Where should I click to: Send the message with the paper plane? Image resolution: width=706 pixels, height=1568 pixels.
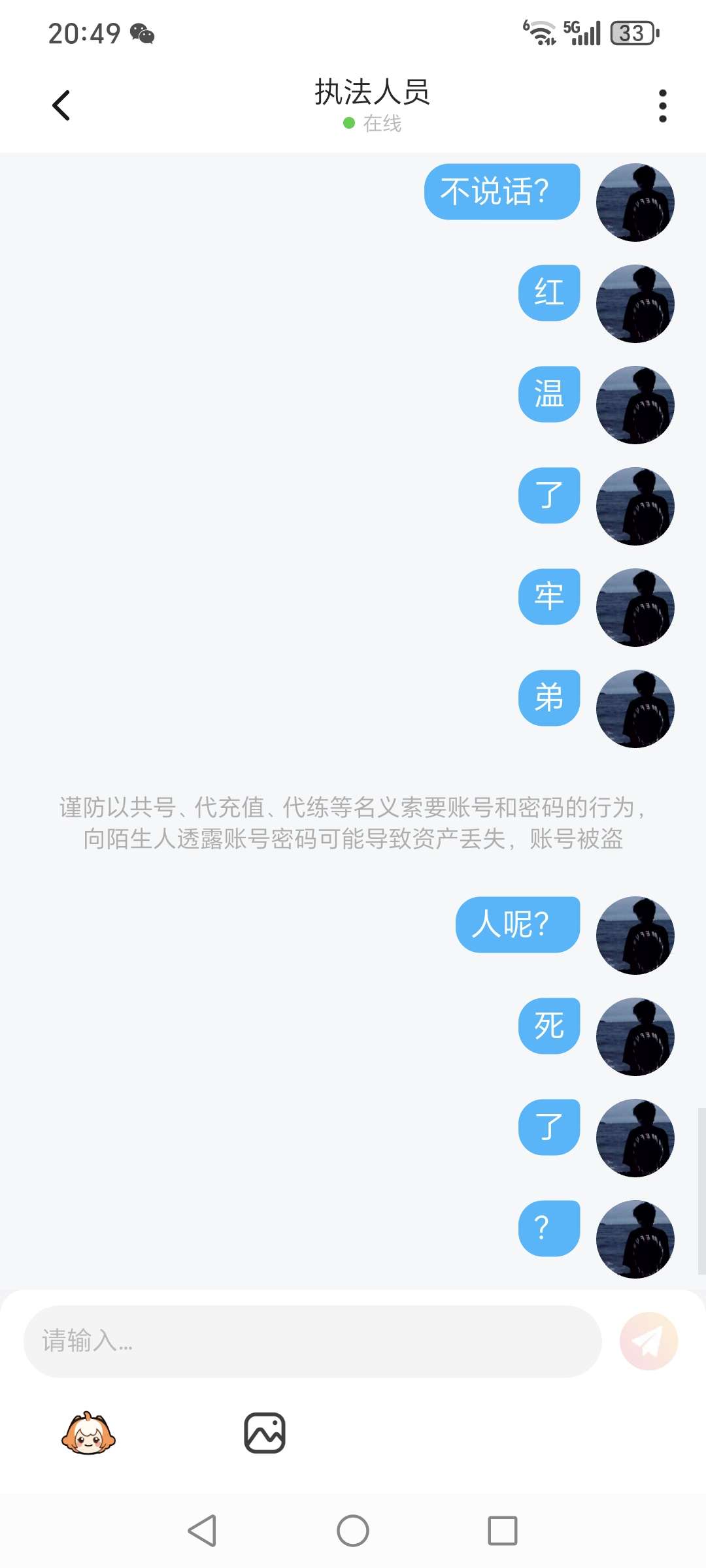pyautogui.click(x=648, y=1341)
